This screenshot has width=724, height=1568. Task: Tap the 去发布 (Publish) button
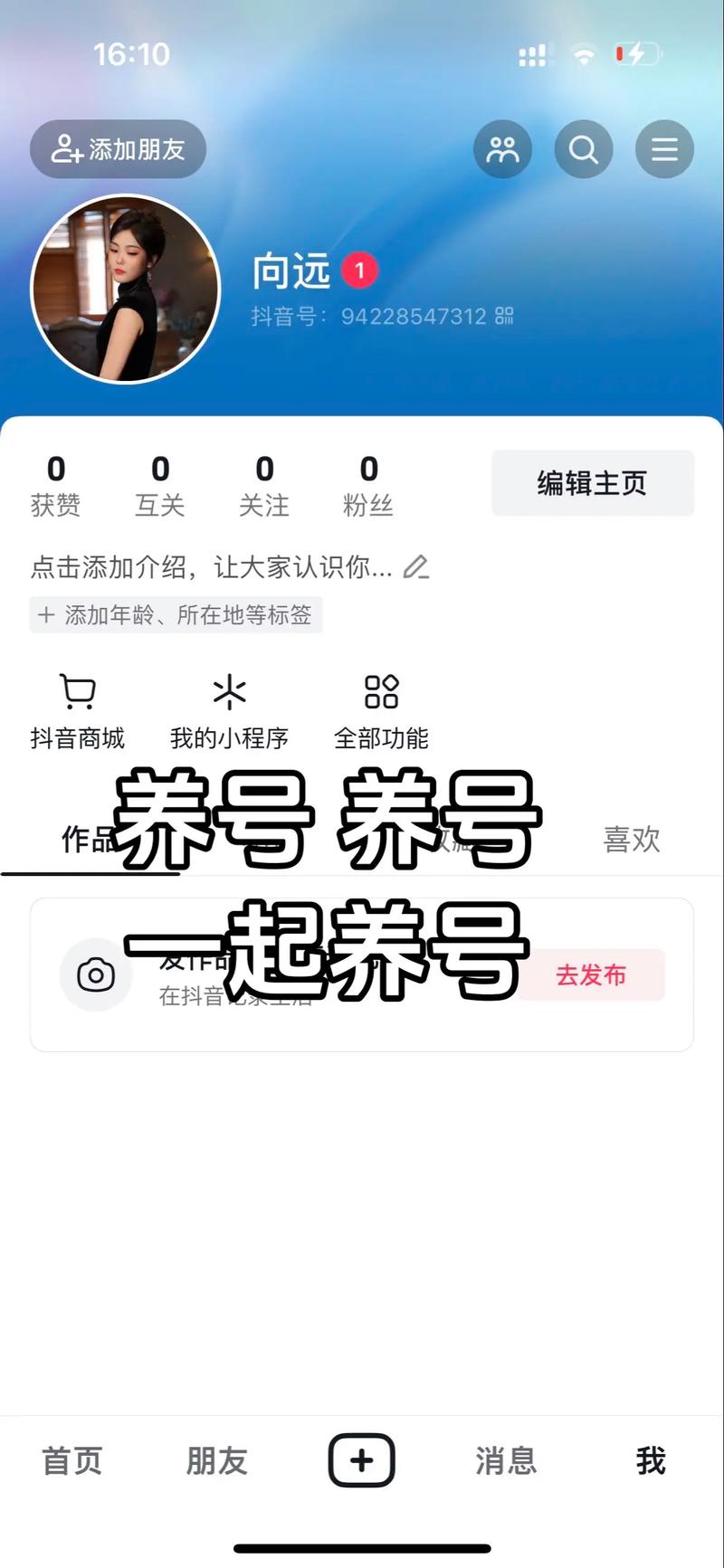(591, 974)
